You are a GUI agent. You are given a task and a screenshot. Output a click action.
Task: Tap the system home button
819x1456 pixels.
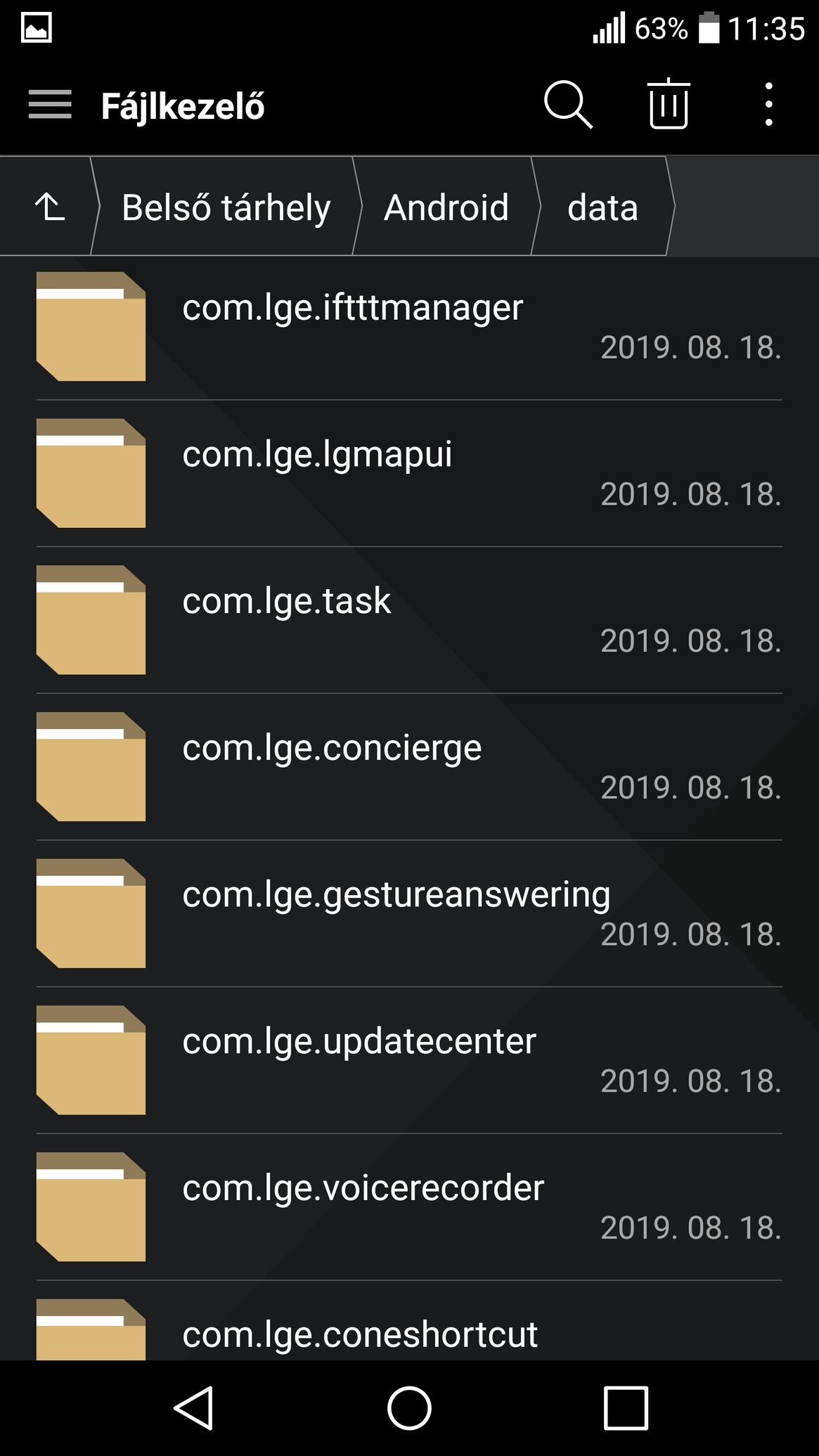coord(409,1408)
